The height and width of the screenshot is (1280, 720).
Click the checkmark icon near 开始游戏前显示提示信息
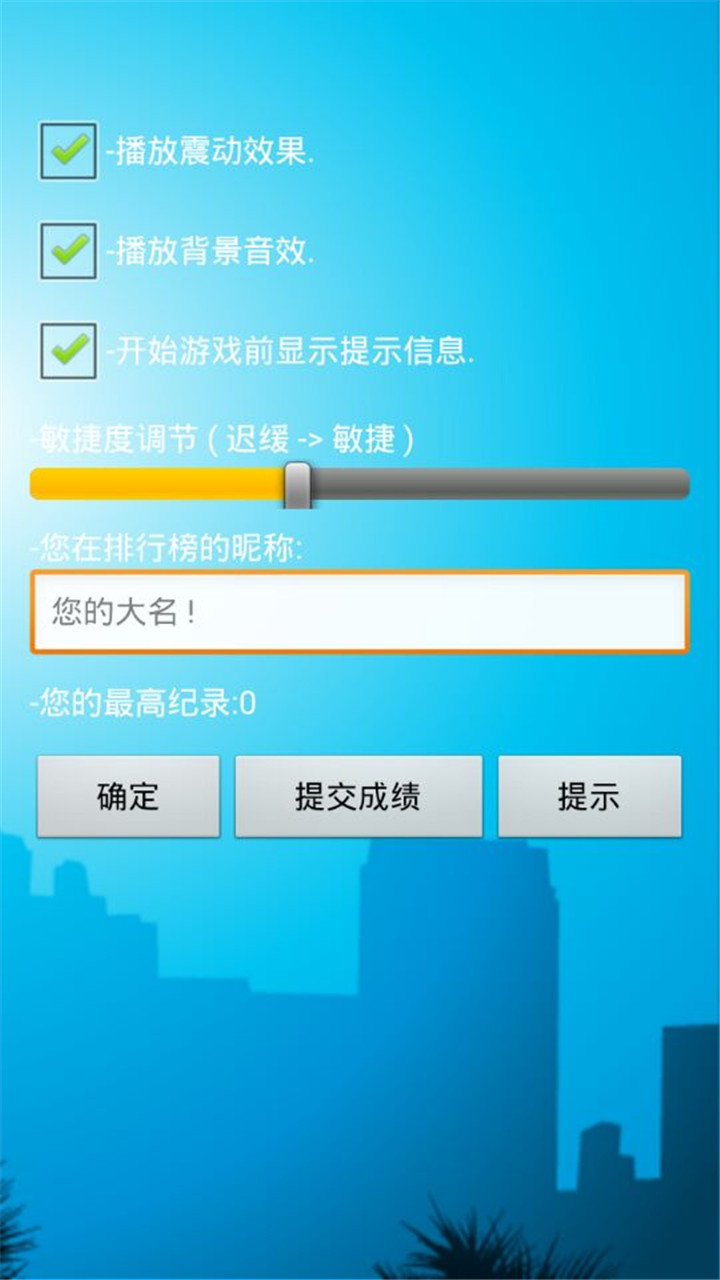(x=67, y=352)
